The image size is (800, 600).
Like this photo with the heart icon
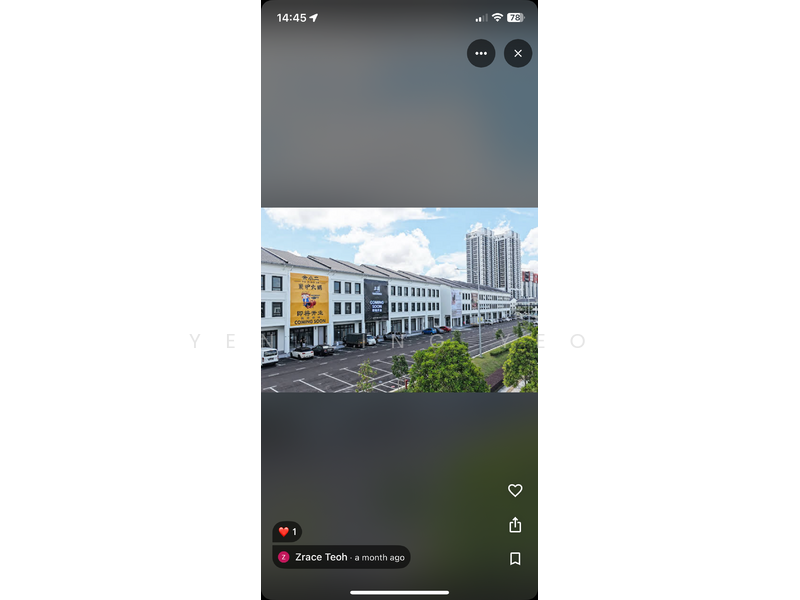[515, 490]
